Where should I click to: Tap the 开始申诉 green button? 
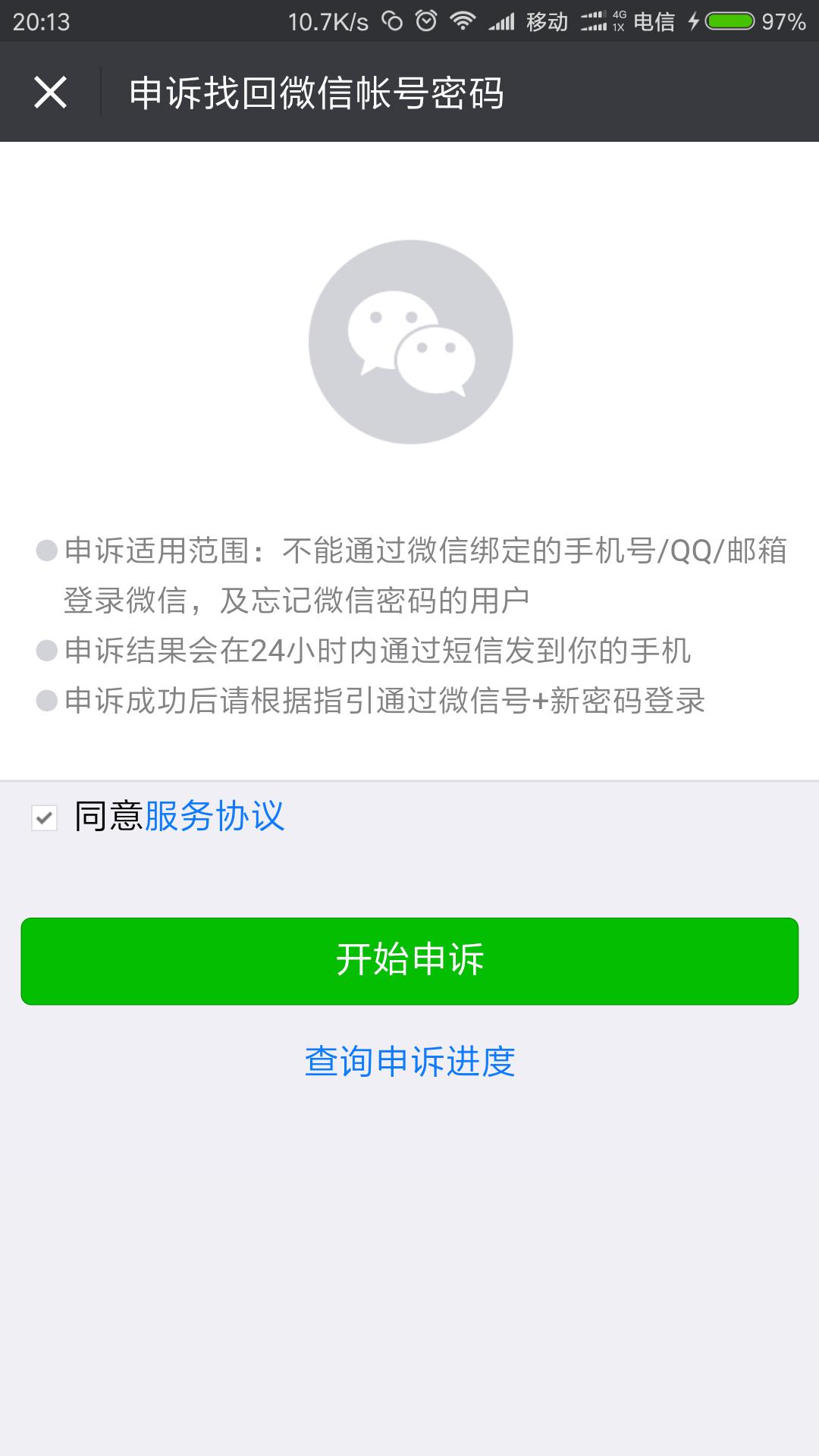click(409, 962)
